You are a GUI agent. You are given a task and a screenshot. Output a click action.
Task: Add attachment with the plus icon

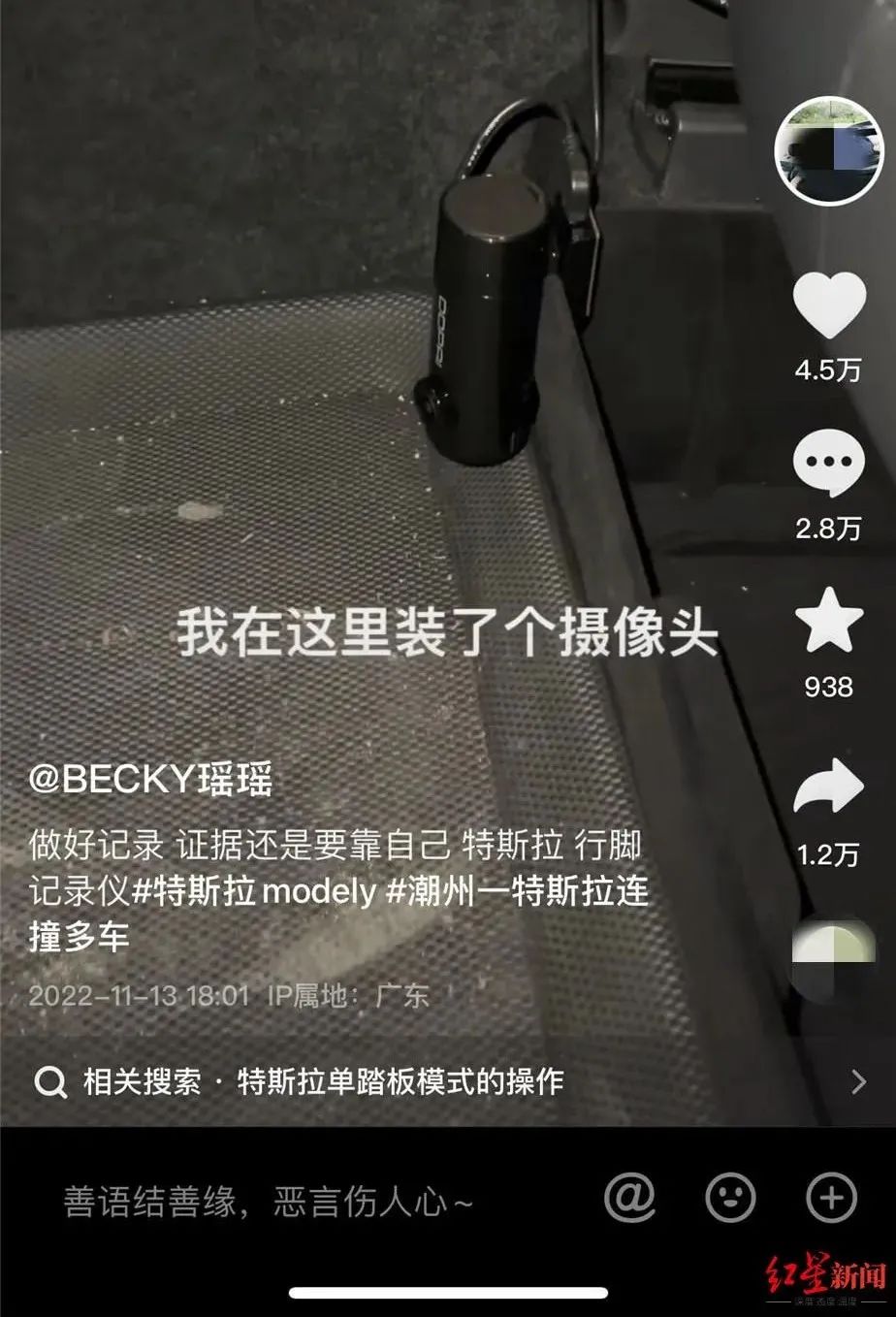(831, 1198)
